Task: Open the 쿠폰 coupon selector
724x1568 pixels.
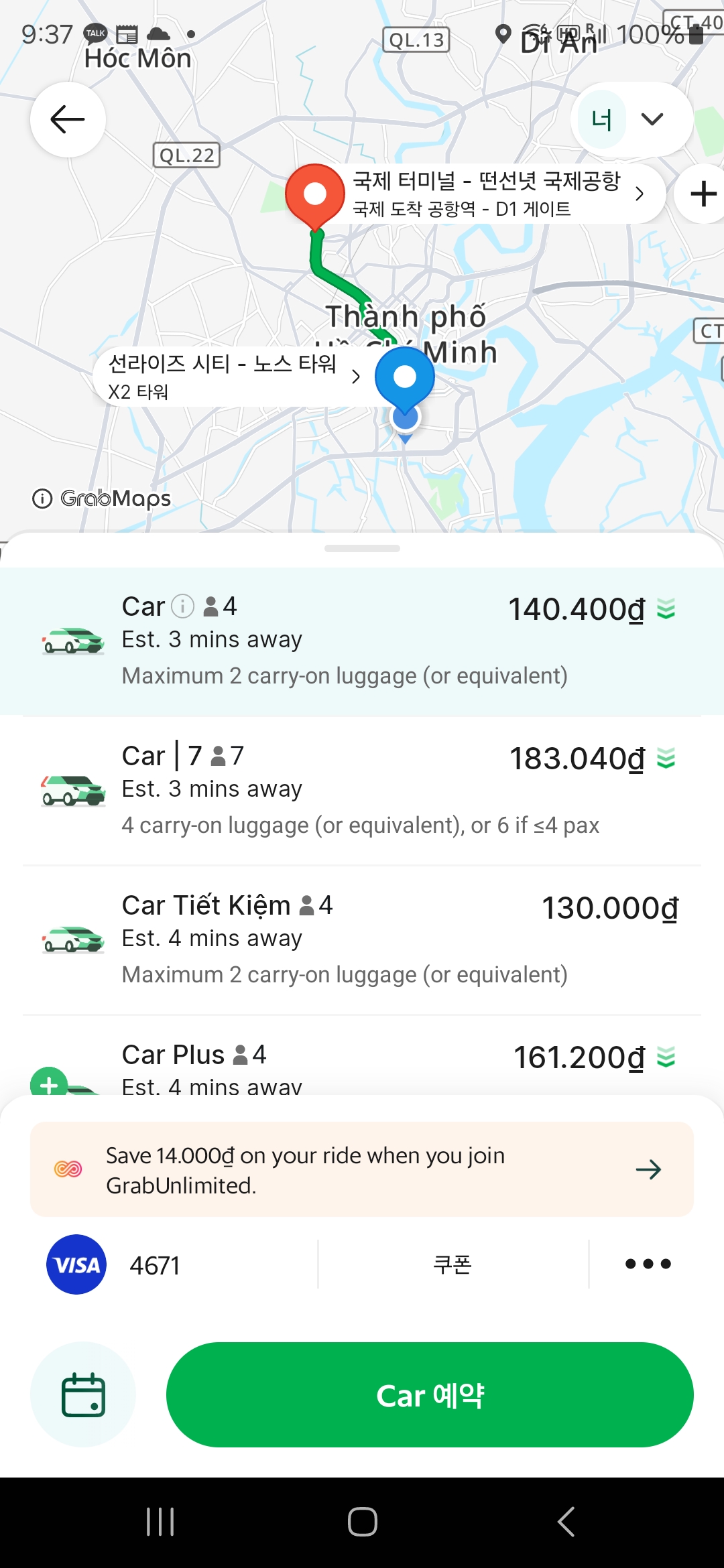Action: pyautogui.click(x=452, y=1265)
